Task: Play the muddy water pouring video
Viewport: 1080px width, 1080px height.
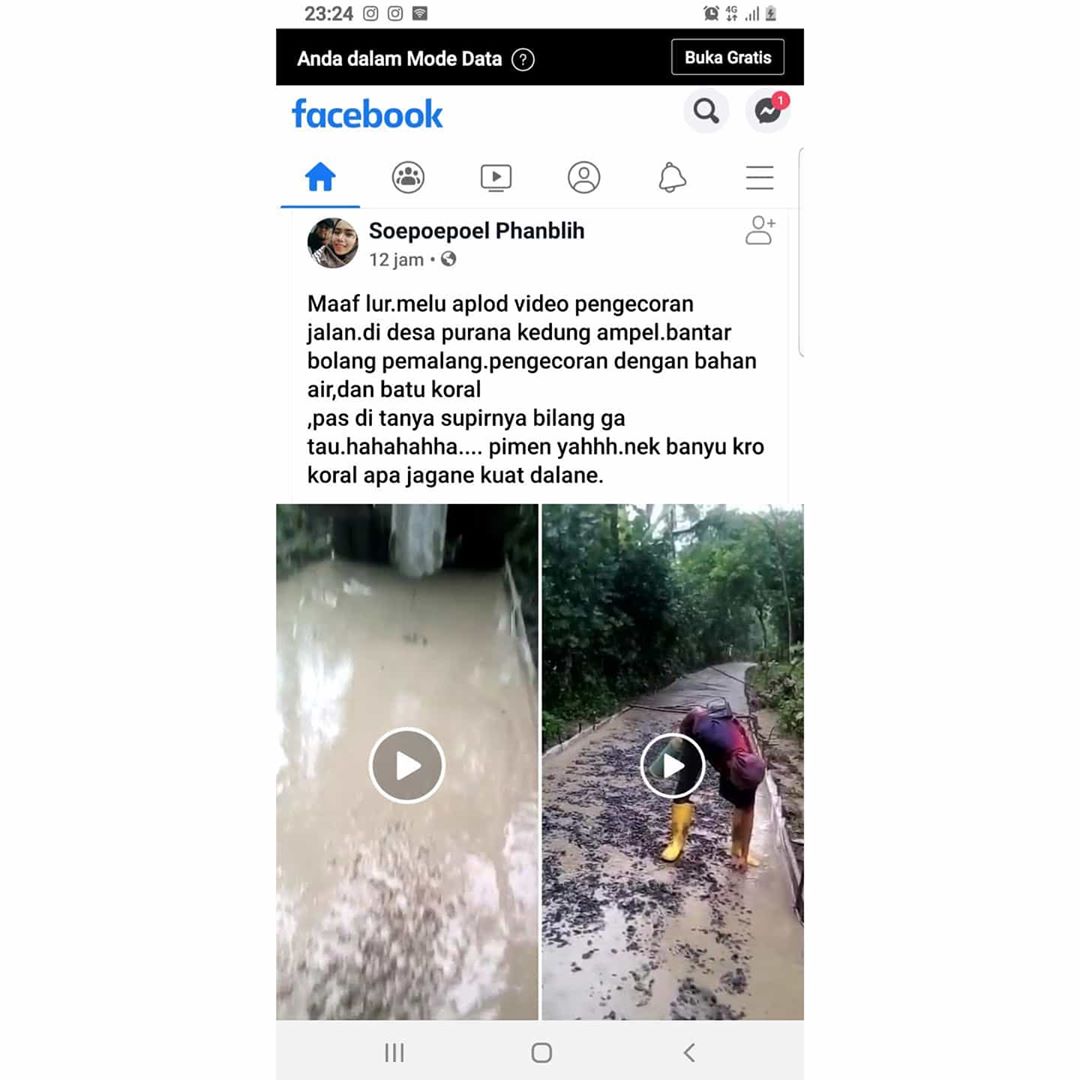Action: [407, 765]
